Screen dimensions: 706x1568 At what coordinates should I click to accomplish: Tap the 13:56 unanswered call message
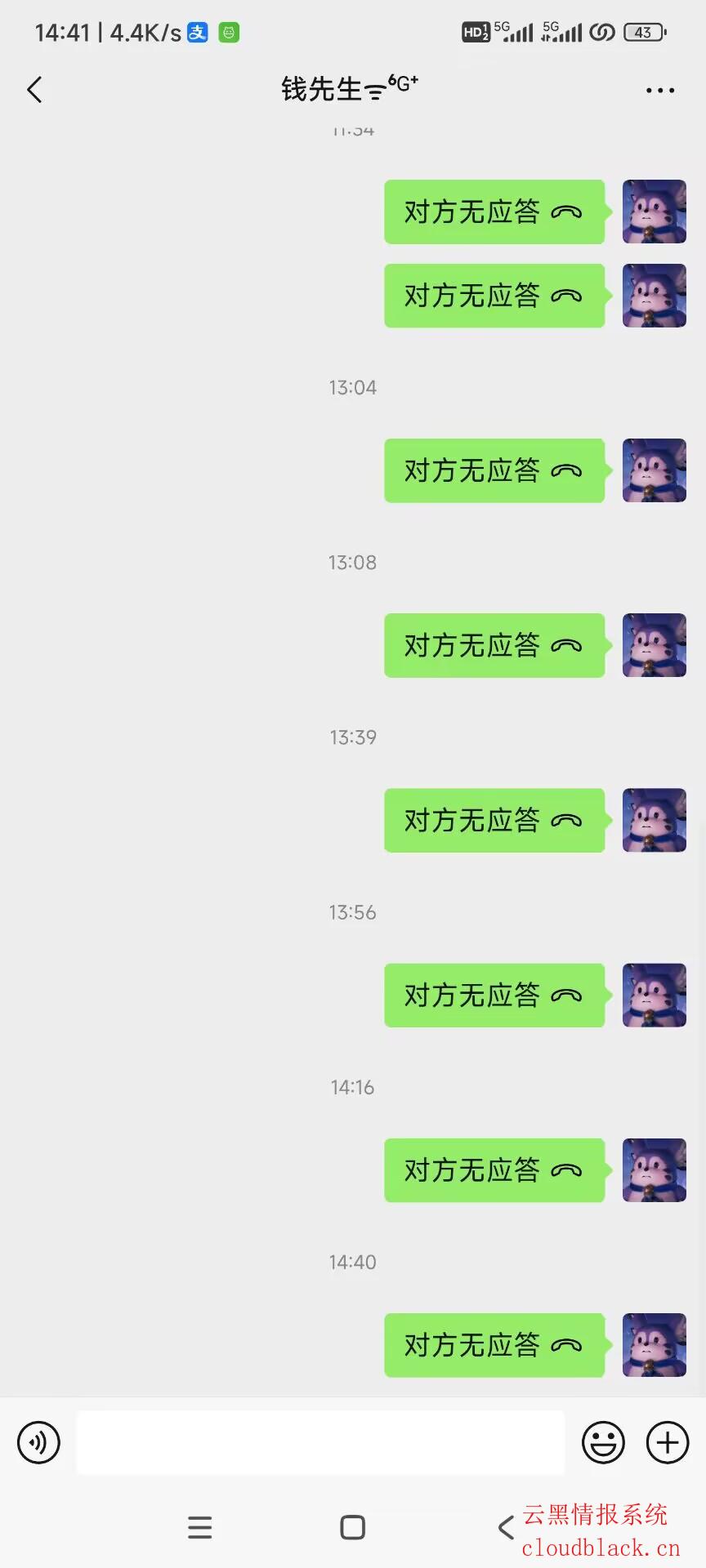point(494,996)
